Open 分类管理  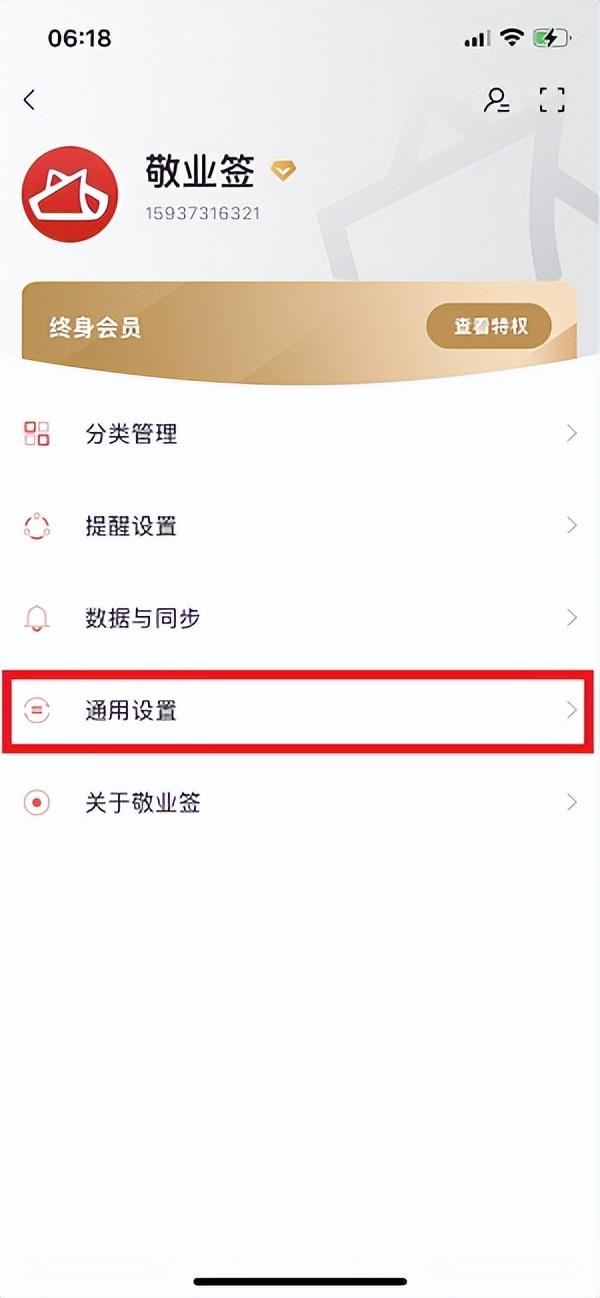click(x=300, y=434)
